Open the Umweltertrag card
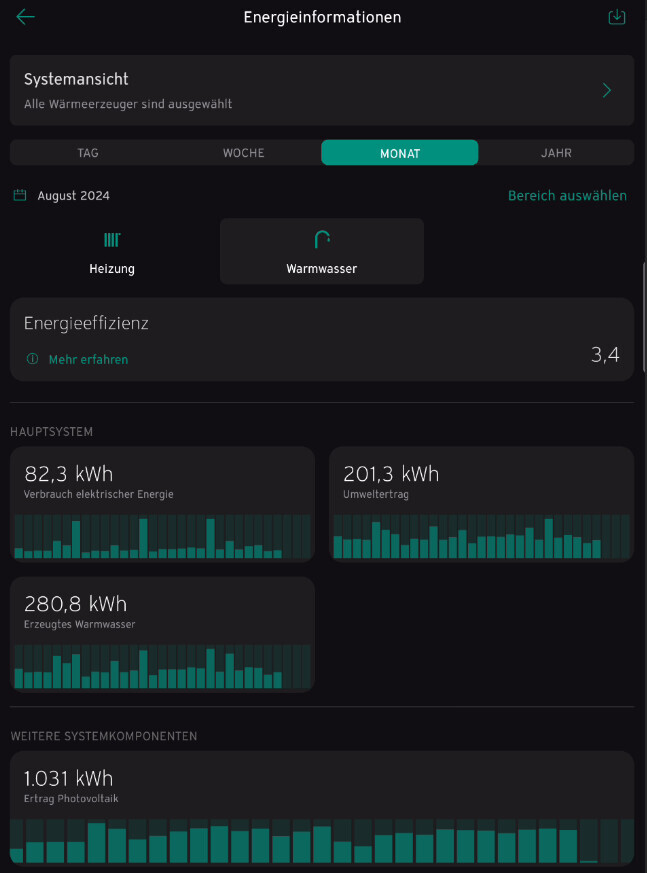Image resolution: width=647 pixels, height=873 pixels. click(x=481, y=504)
